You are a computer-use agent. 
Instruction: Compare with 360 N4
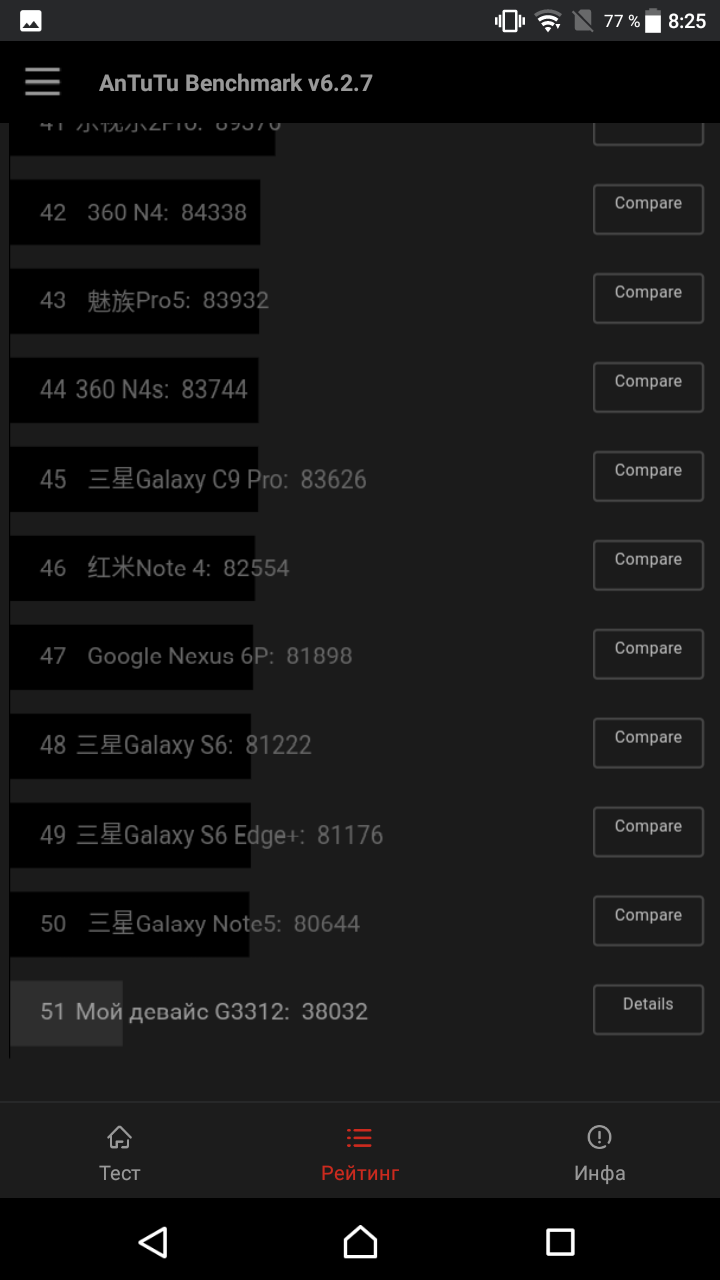[648, 210]
